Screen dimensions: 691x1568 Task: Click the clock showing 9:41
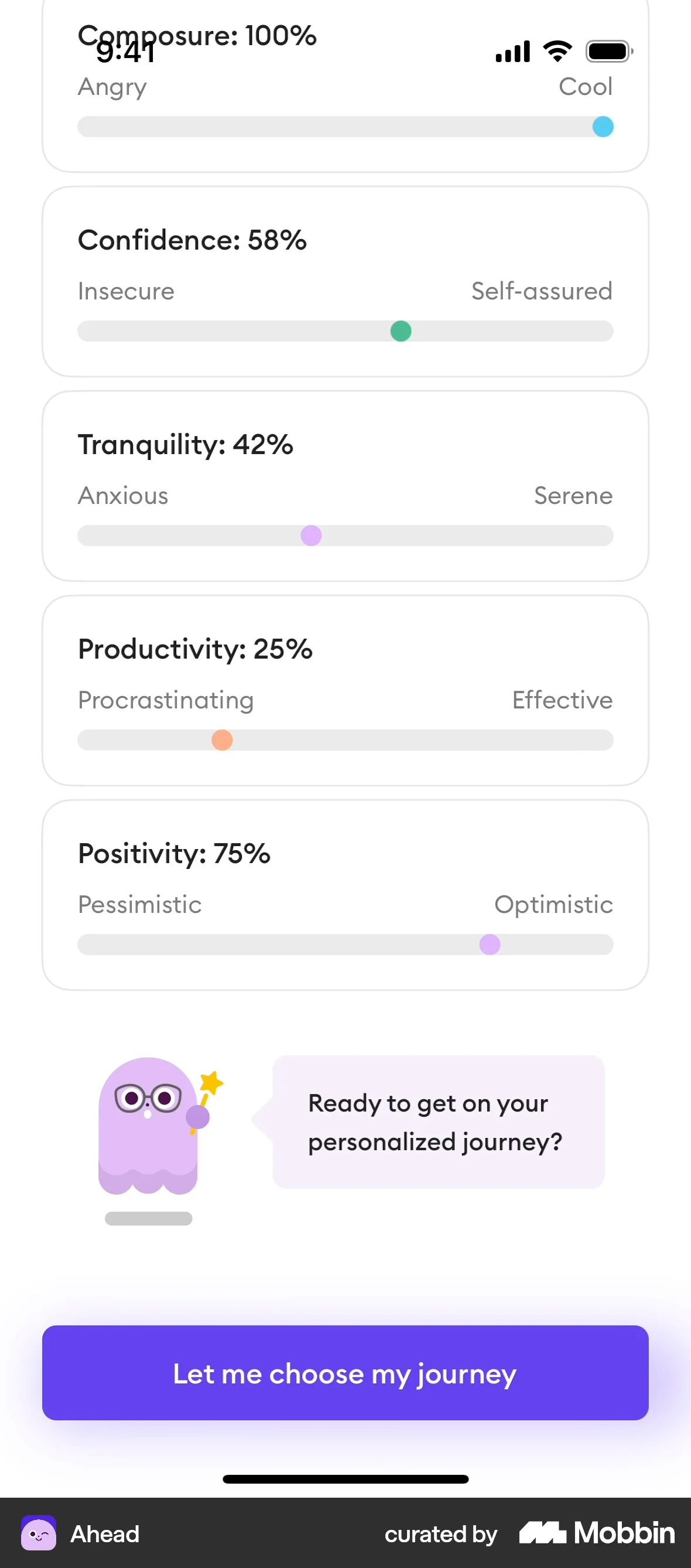[x=126, y=52]
